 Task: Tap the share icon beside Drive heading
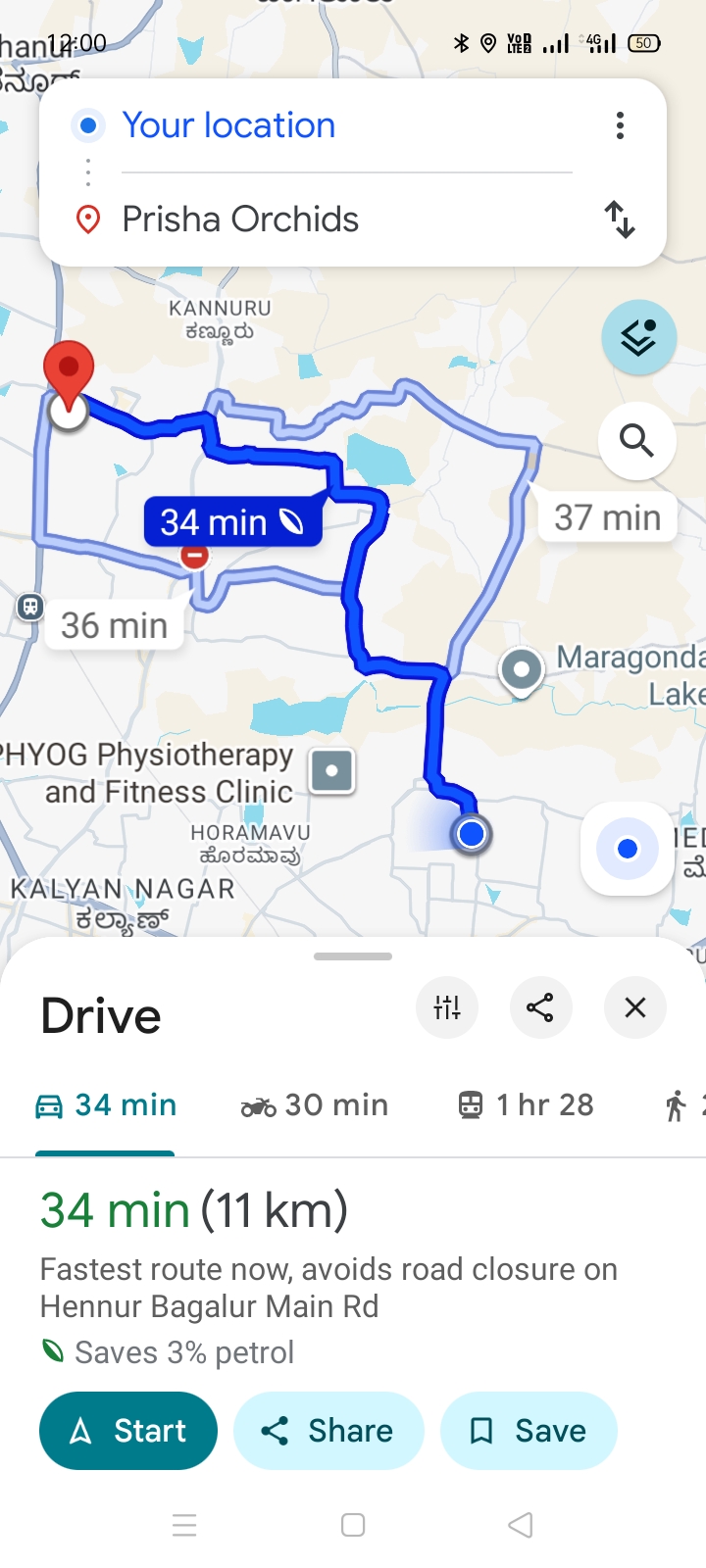[x=540, y=1007]
